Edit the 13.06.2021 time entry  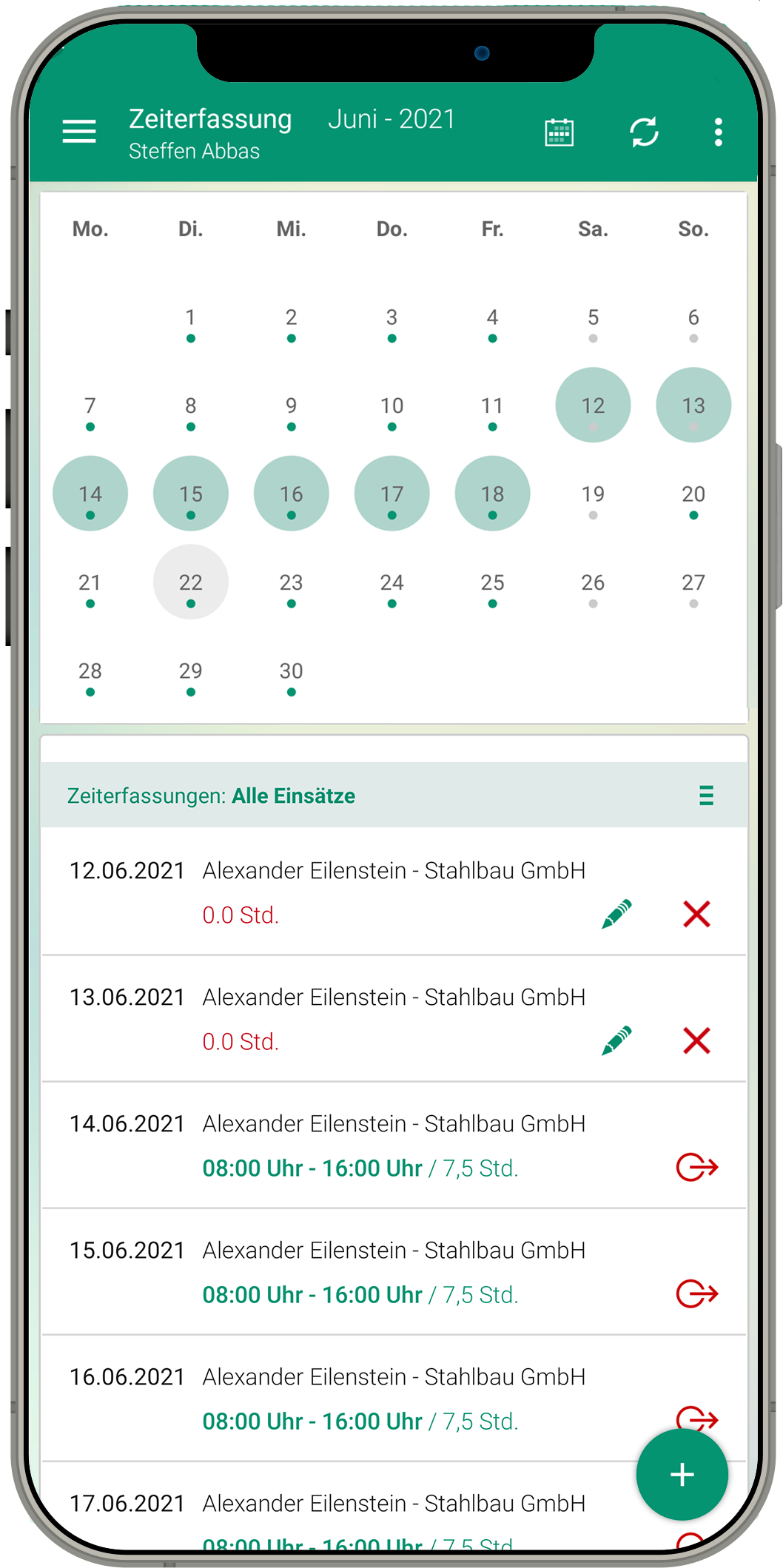click(617, 1040)
